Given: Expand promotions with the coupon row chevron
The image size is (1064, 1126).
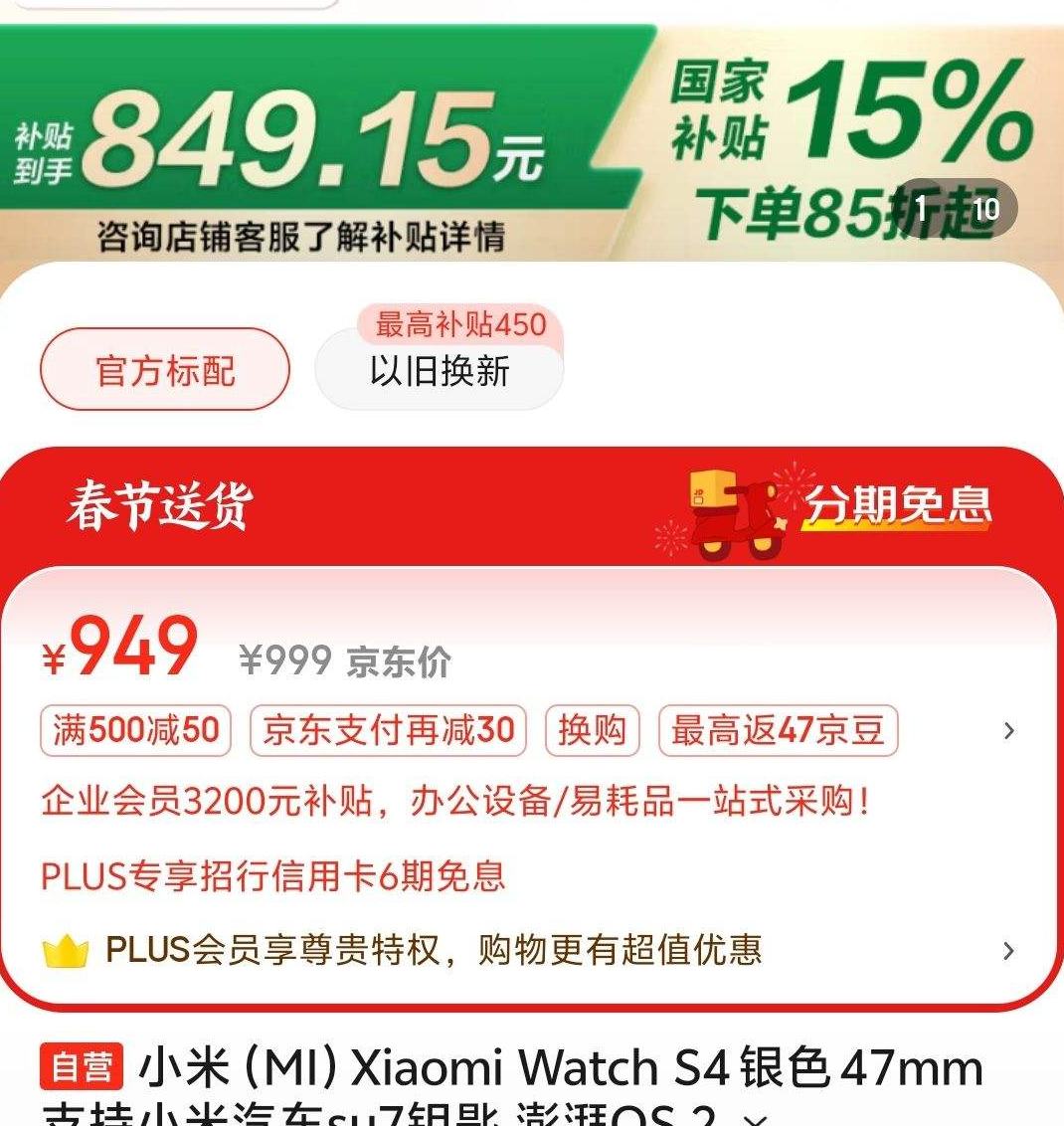Looking at the screenshot, I should 1009,731.
